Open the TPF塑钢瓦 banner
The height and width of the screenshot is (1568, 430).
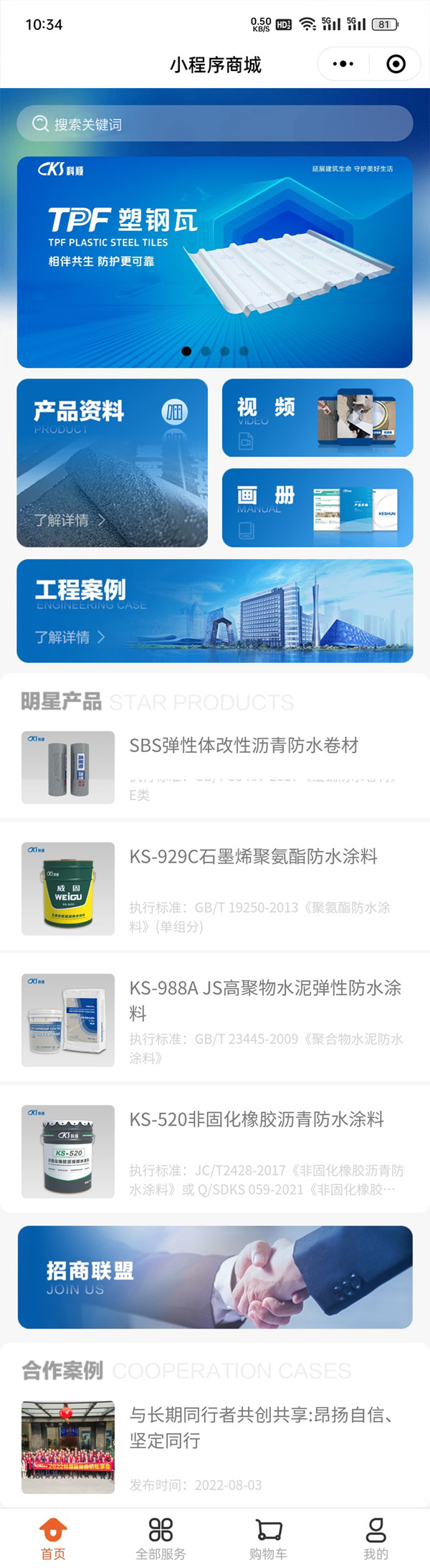tap(215, 262)
